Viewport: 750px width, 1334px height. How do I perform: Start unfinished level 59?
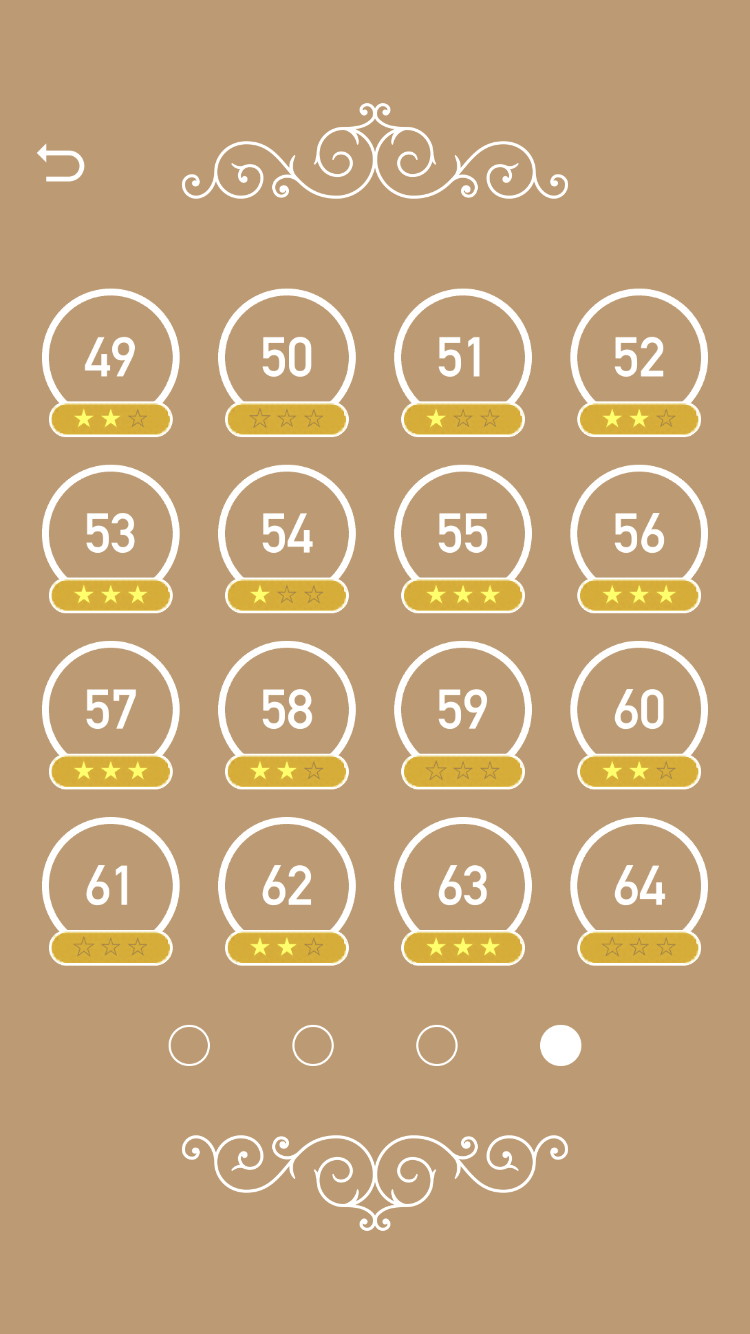click(462, 710)
